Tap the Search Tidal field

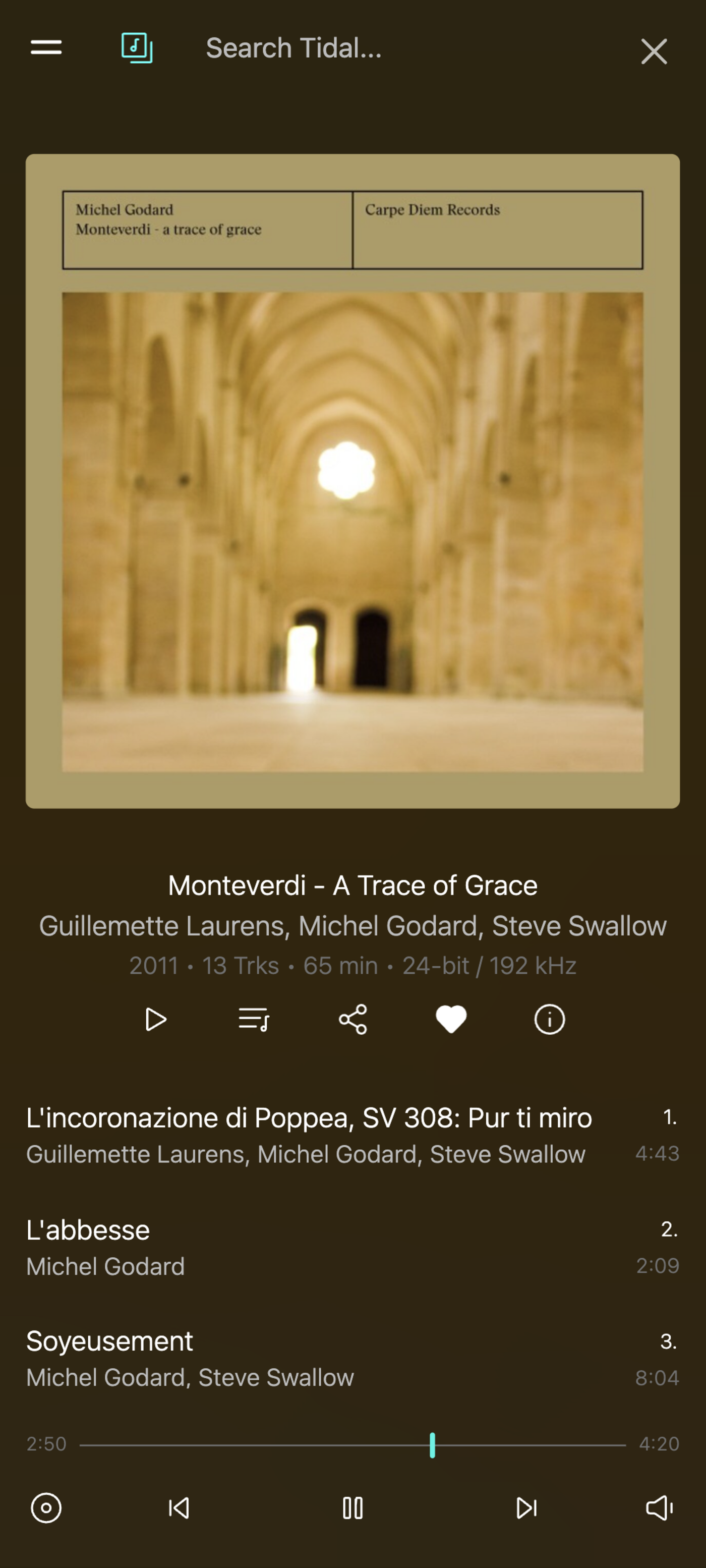[365, 49]
